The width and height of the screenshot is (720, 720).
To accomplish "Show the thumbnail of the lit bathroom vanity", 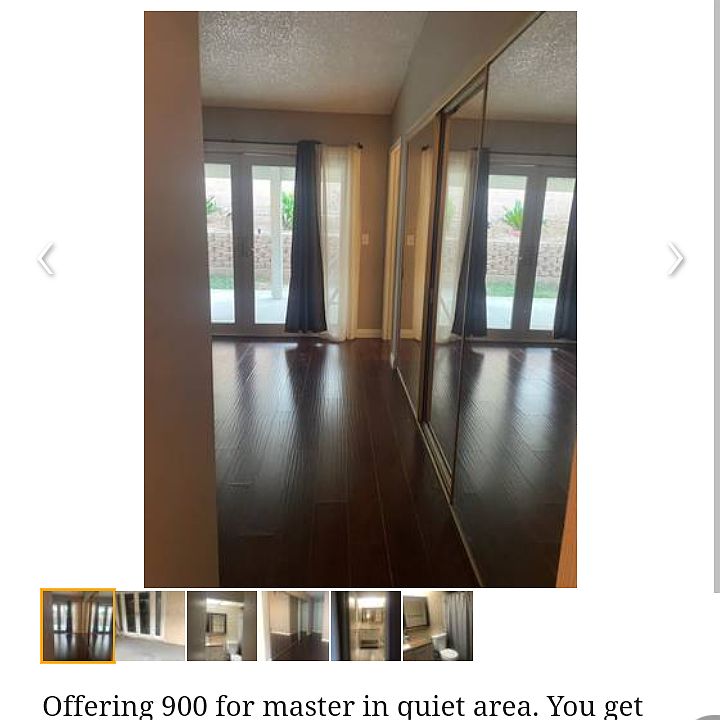I will (366, 626).
